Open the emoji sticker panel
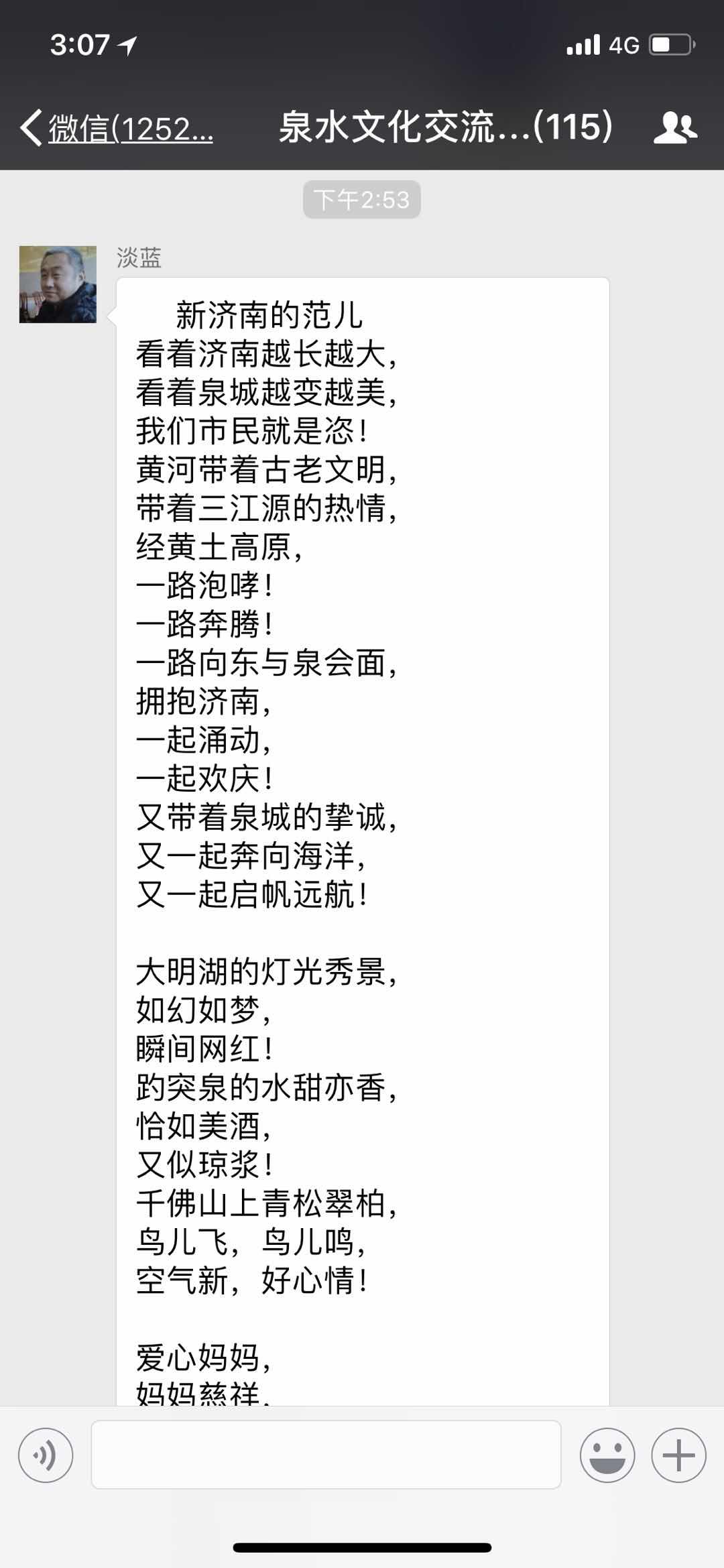The width and height of the screenshot is (724, 1568). click(x=607, y=1455)
